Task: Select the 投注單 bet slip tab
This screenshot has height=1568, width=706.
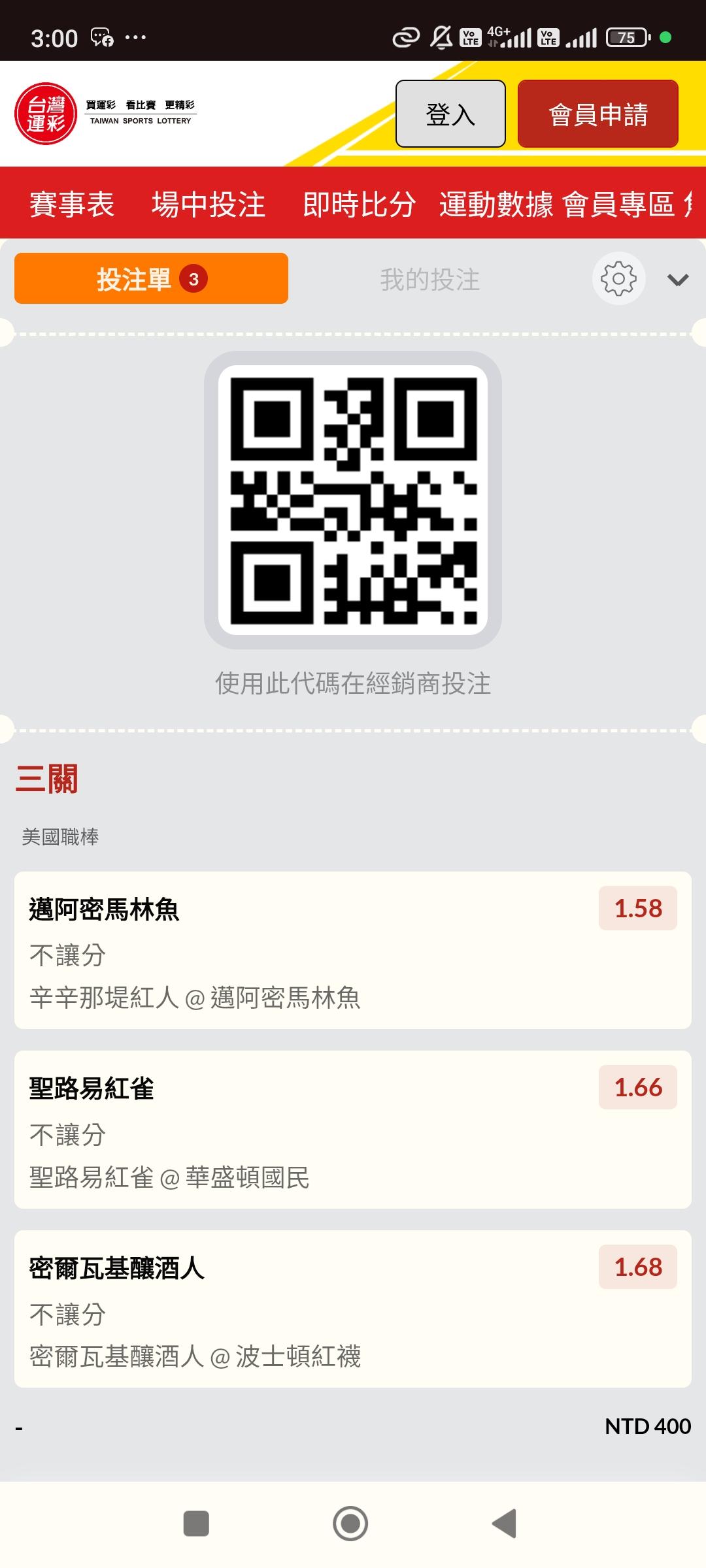Action: [x=151, y=279]
